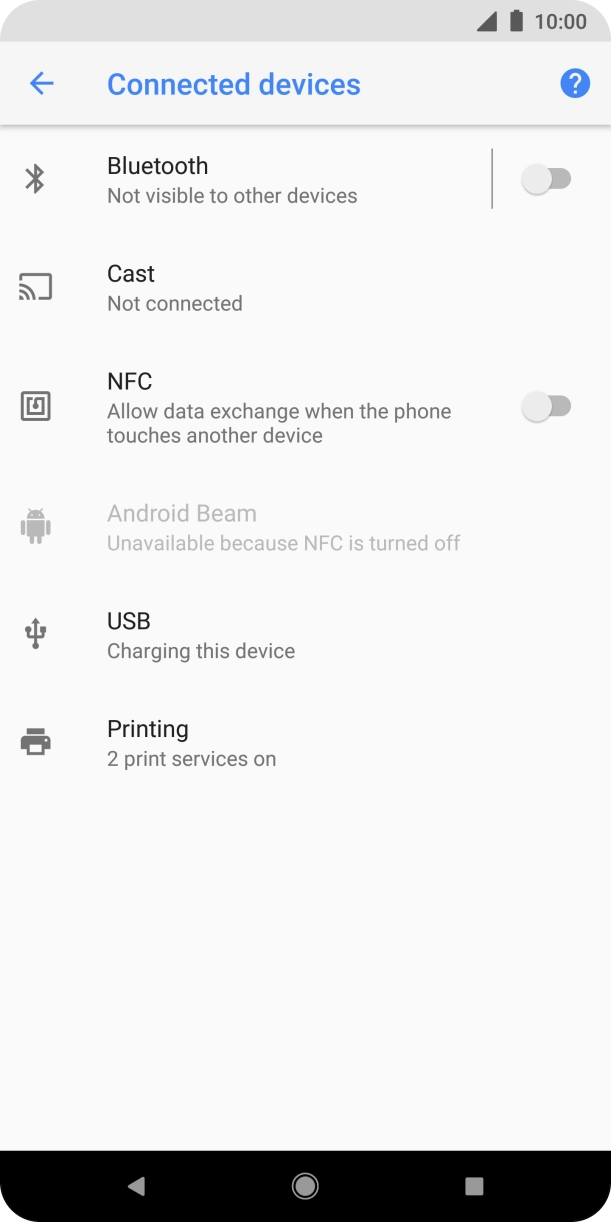Tap the system home button
611x1222 pixels.
tap(305, 1186)
